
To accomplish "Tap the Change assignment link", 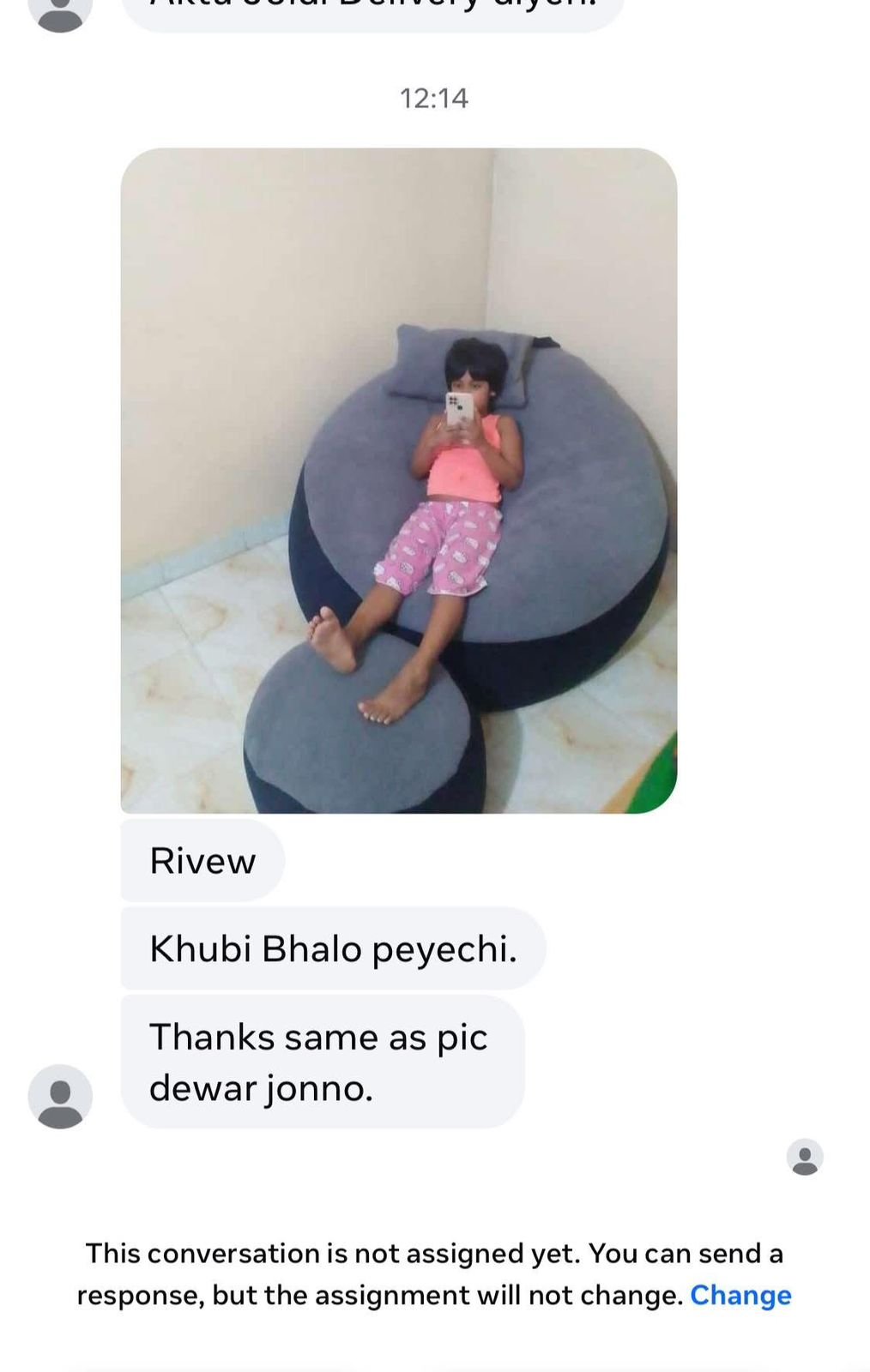I will point(740,1295).
